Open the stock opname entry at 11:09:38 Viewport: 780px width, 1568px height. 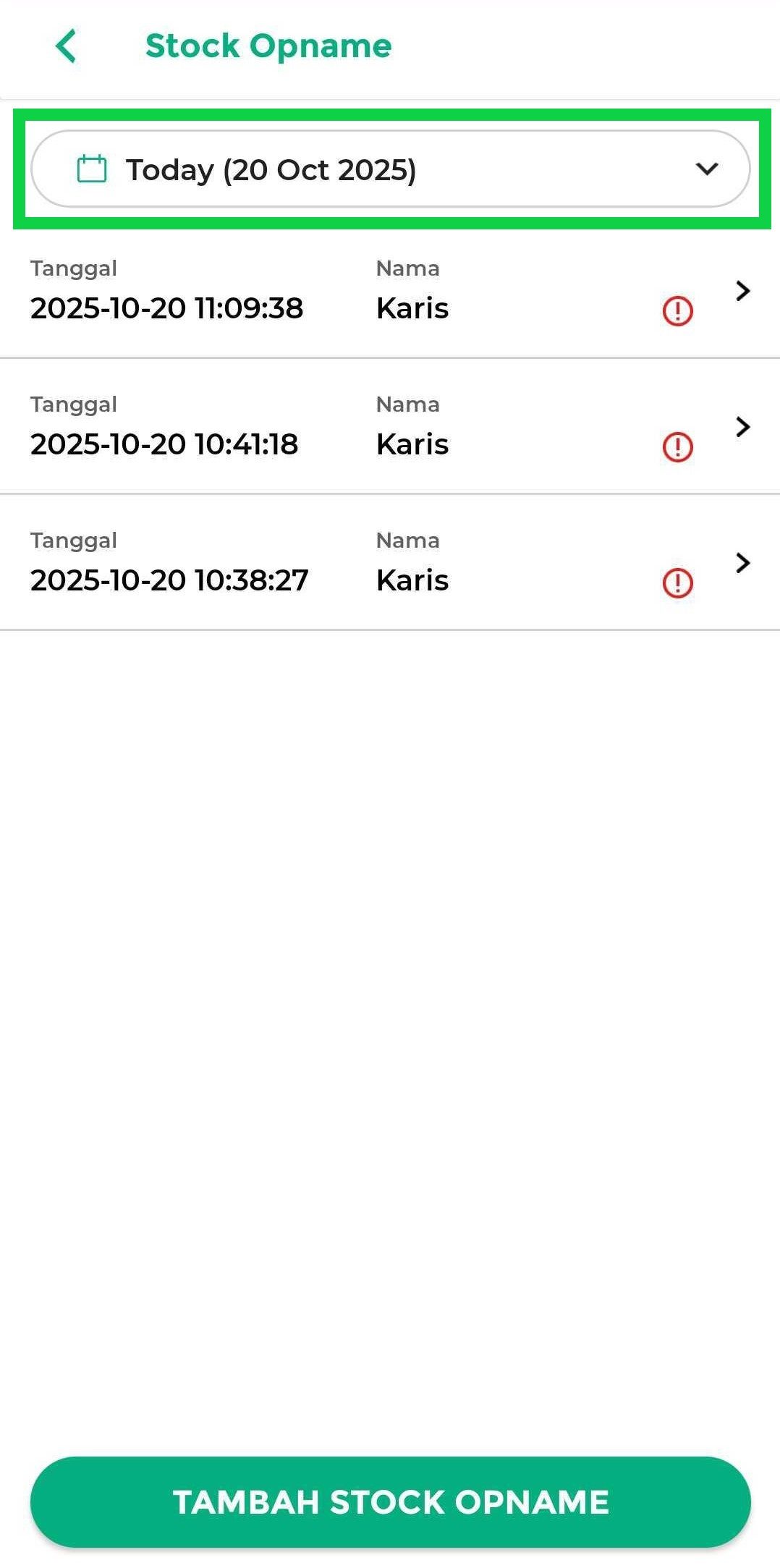tap(390, 292)
